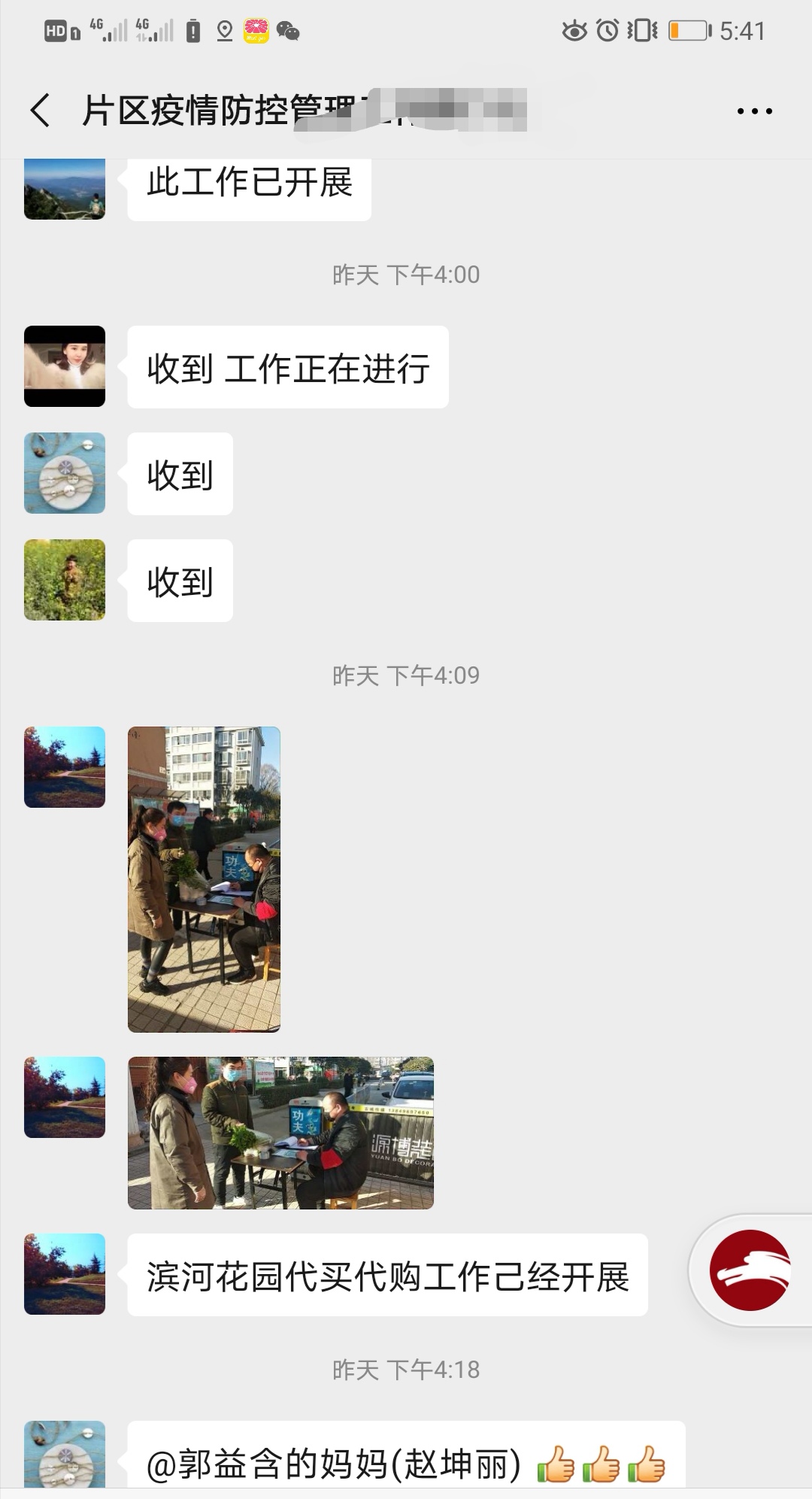Tap the location services icon in status bar
This screenshot has width=812, height=1499.
tap(223, 32)
